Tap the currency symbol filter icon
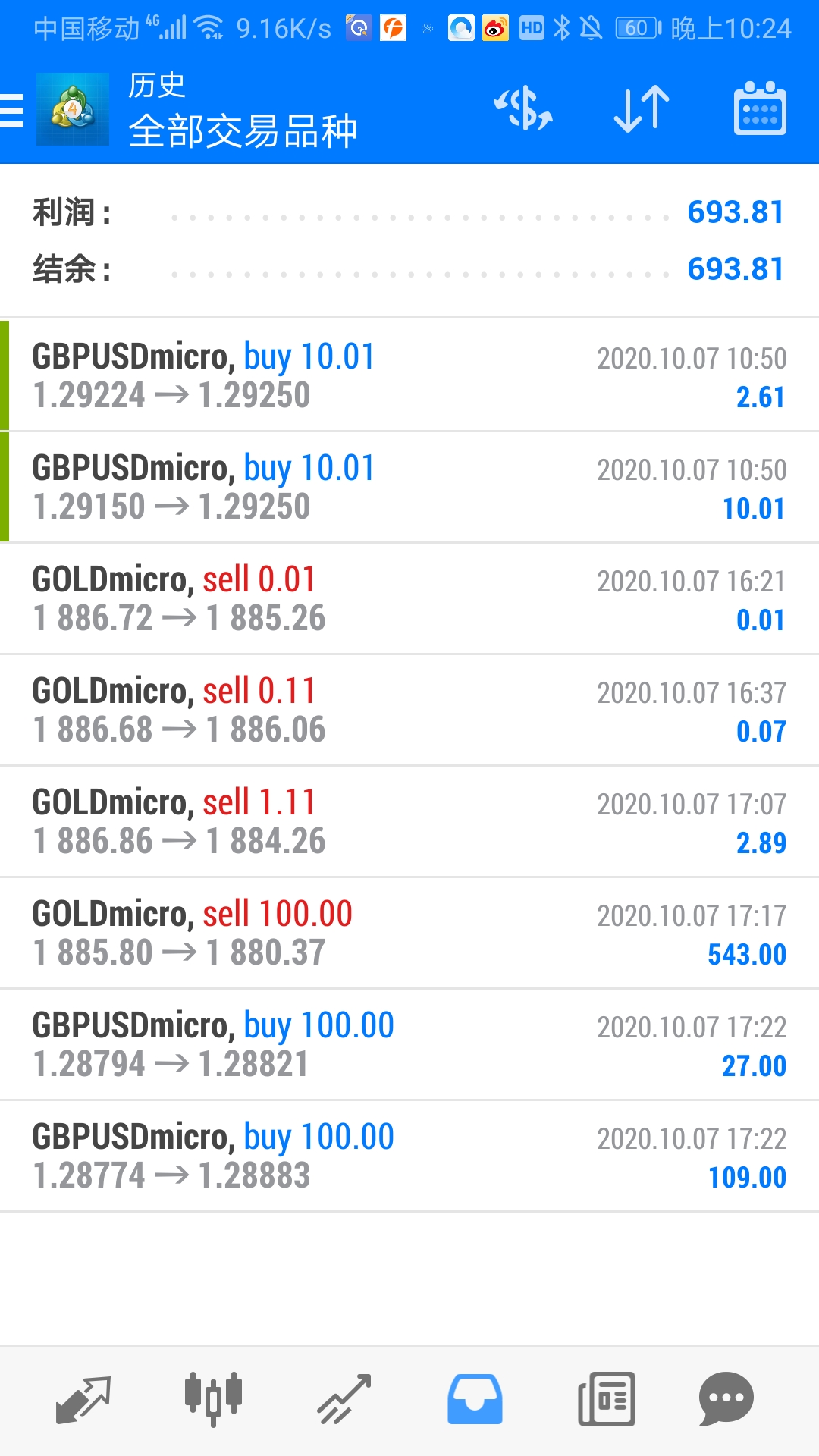The image size is (819, 1456). coord(523,108)
